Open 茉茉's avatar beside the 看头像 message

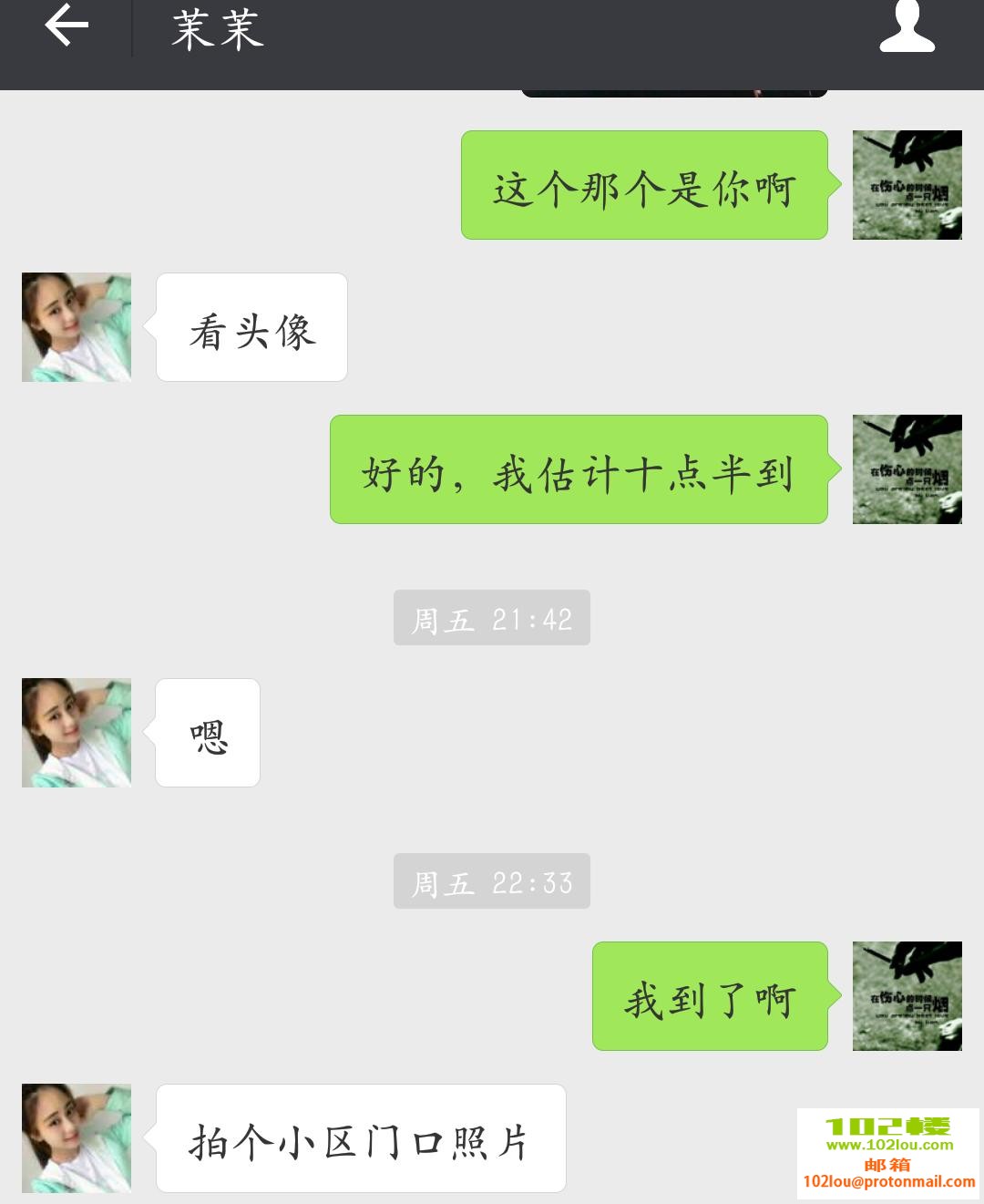[77, 327]
